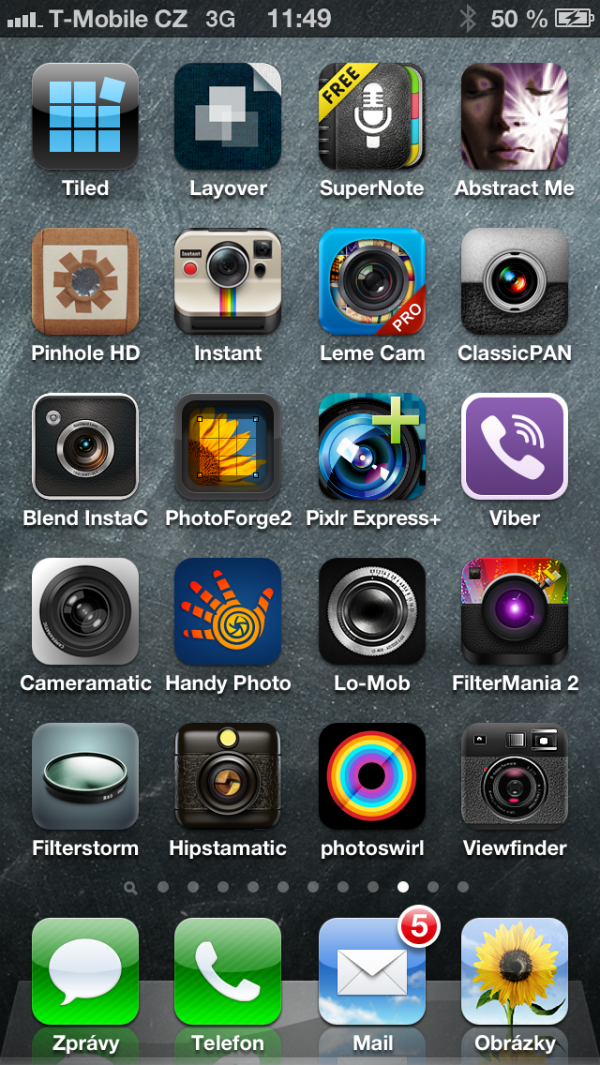600x1065 pixels.
Task: Open the Viber app
Action: coord(514,446)
